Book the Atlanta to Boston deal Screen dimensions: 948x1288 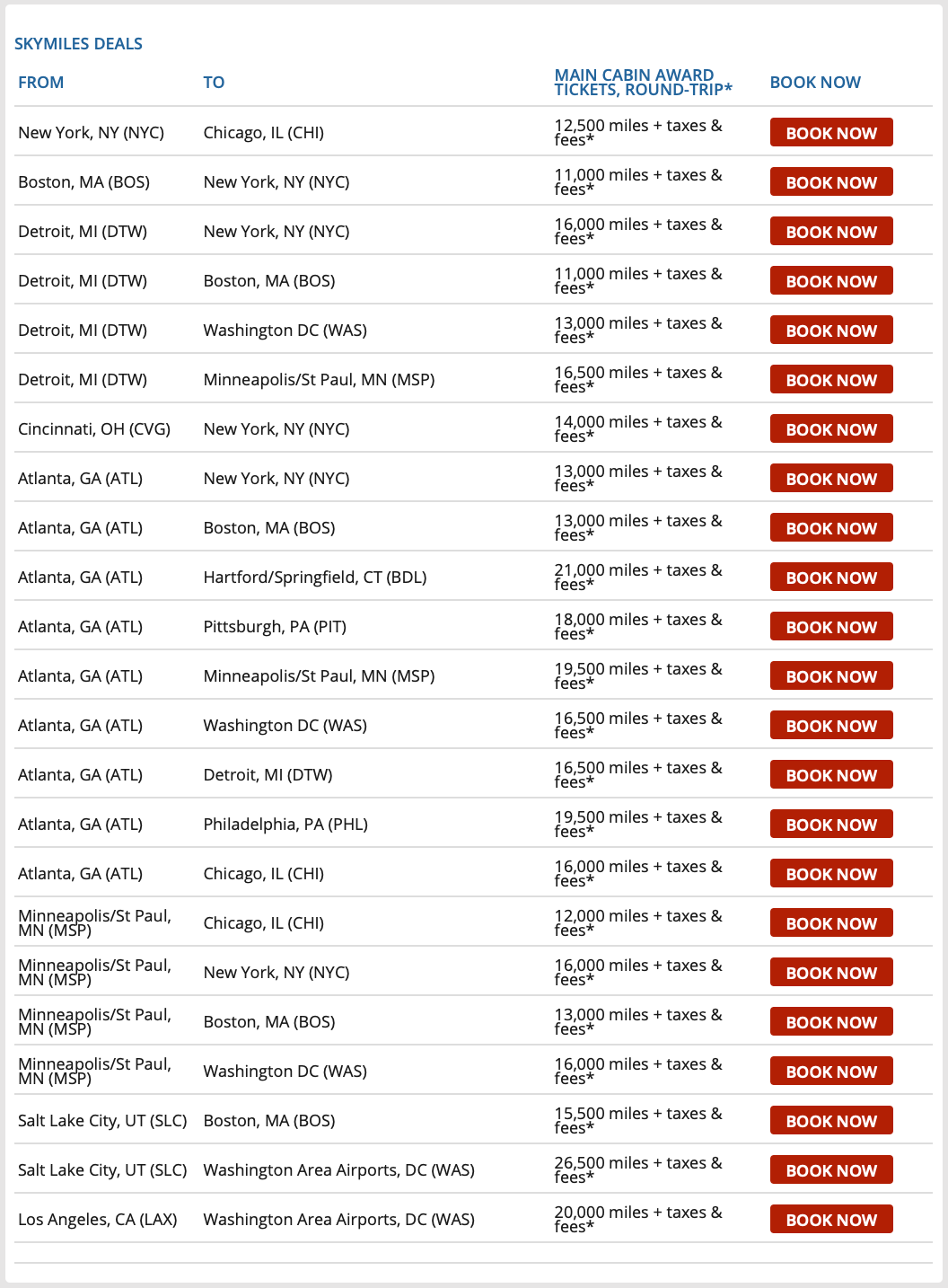point(831,528)
